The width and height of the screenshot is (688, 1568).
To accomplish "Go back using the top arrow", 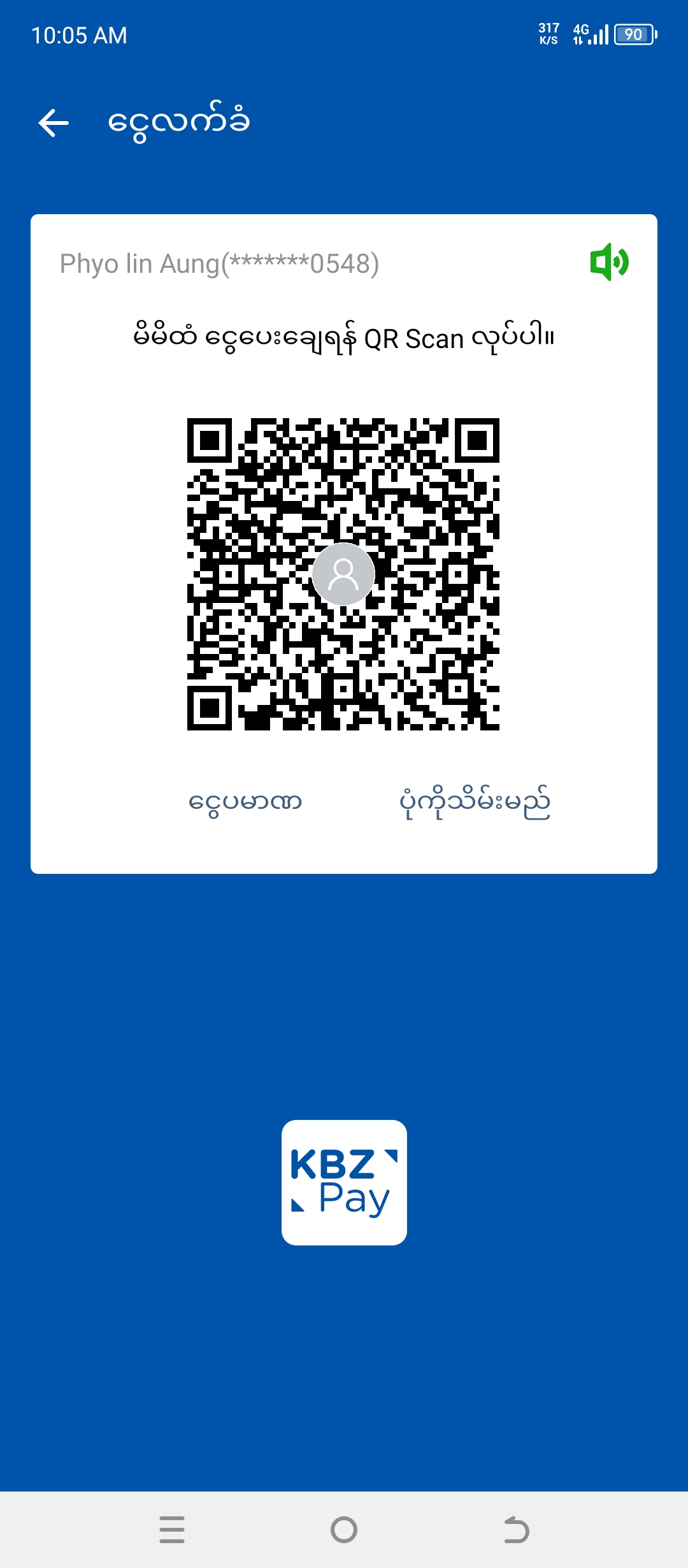I will pyautogui.click(x=54, y=122).
